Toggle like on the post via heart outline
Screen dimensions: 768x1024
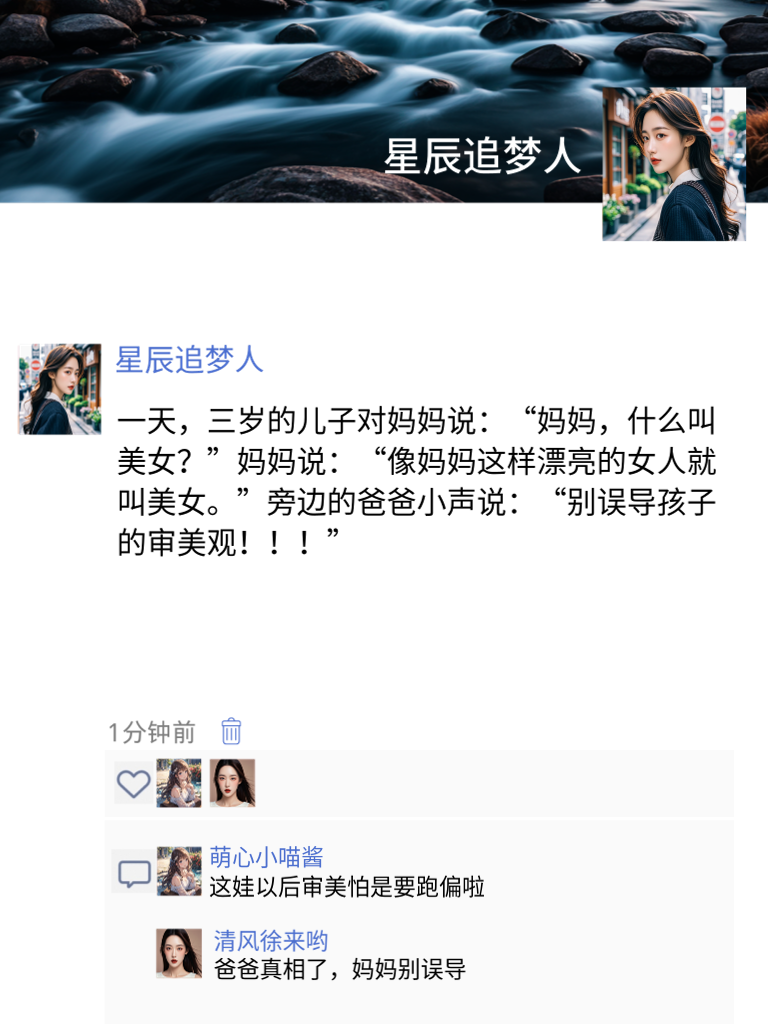click(132, 784)
